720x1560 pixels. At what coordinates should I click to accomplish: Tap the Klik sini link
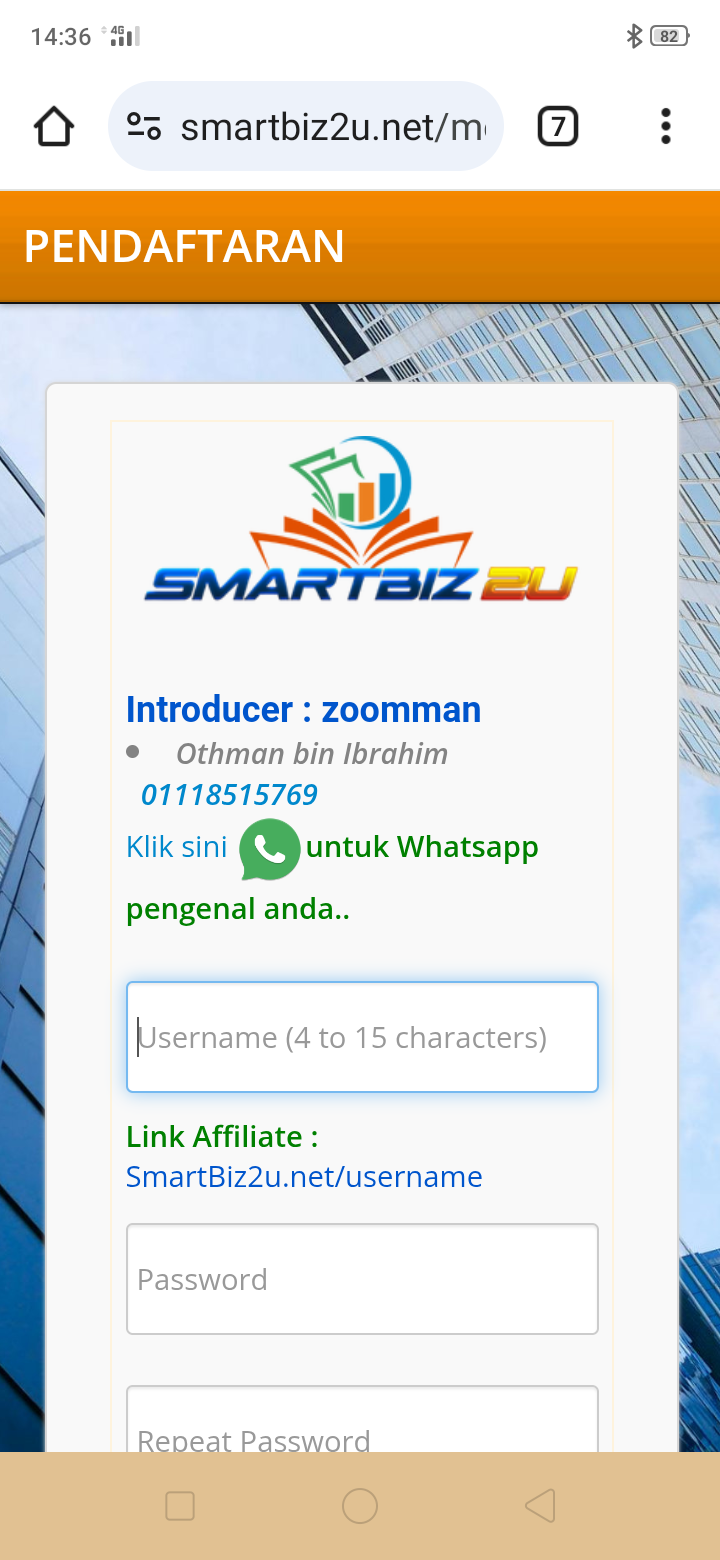[x=177, y=847]
